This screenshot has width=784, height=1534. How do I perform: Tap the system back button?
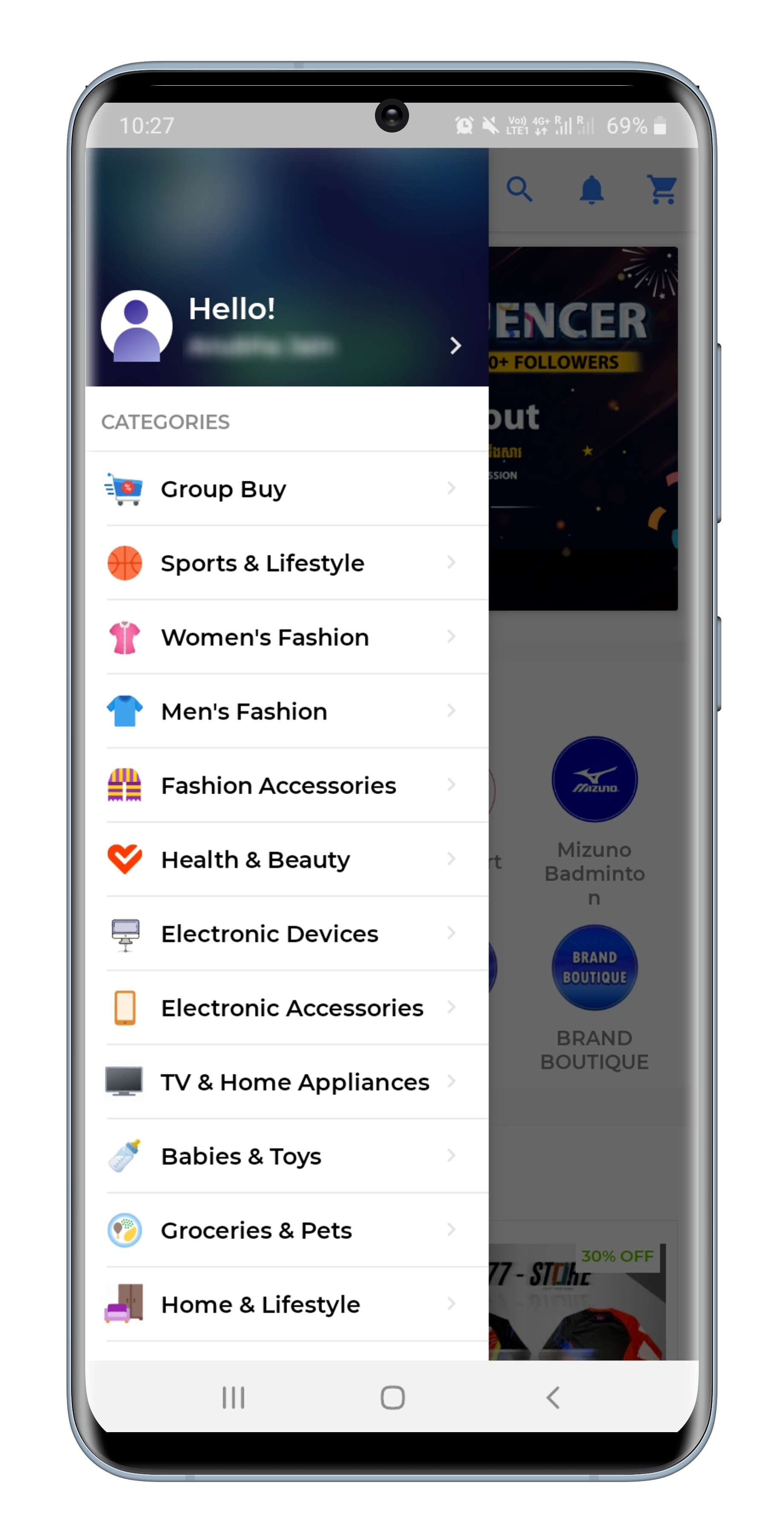click(553, 1398)
